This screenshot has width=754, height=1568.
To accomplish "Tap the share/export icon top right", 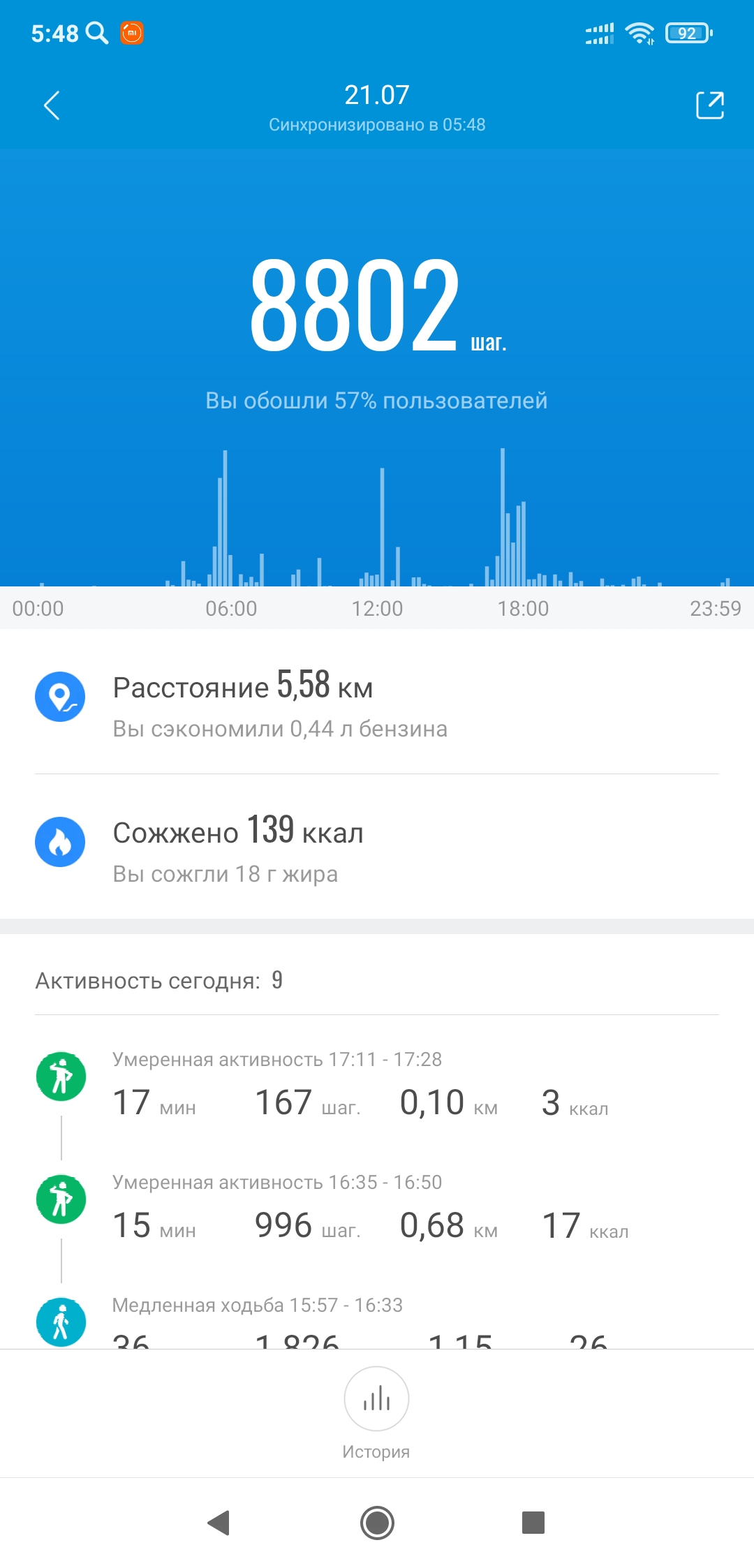I will coord(709,106).
